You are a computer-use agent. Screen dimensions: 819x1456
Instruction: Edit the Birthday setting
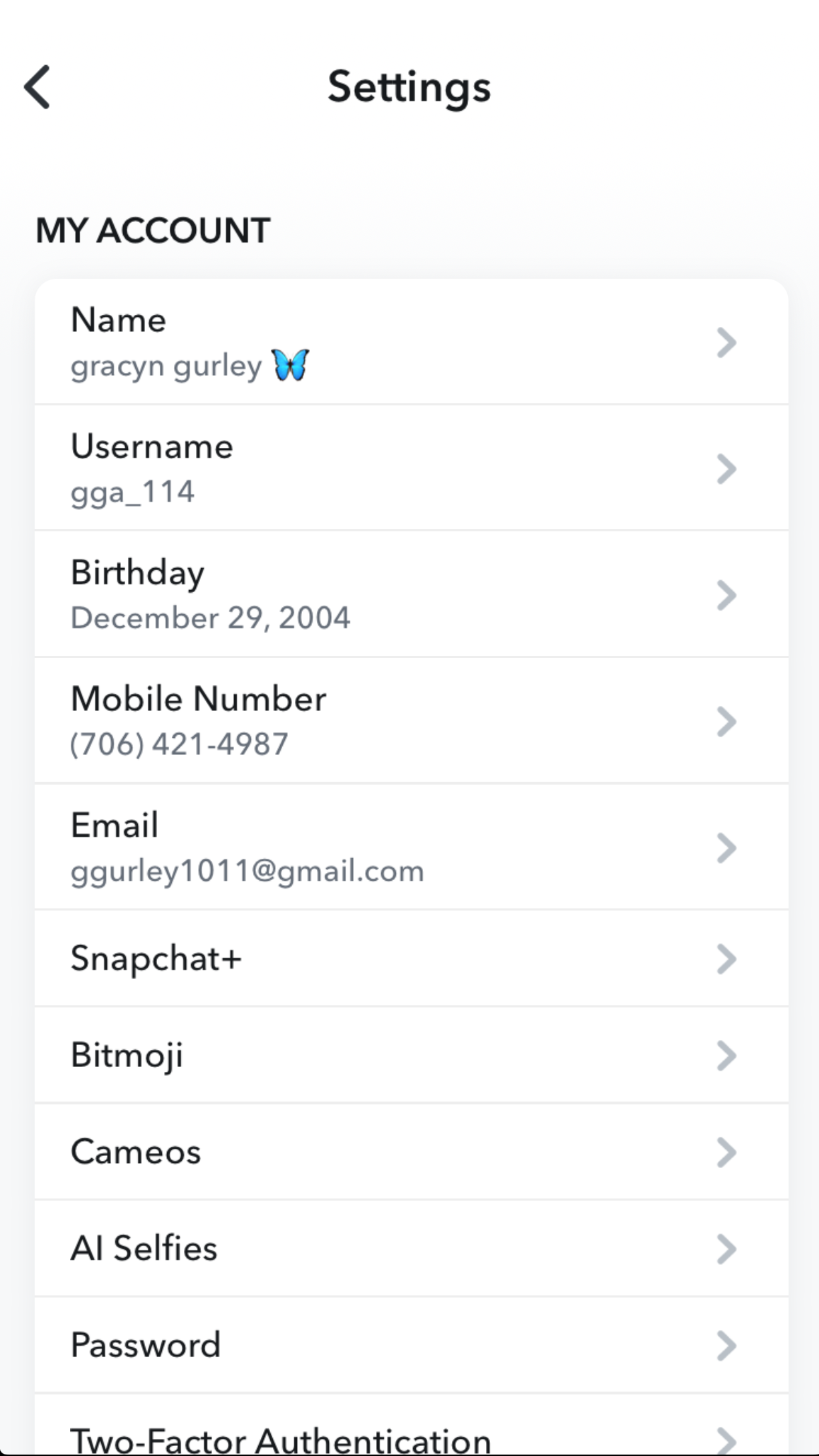point(410,594)
